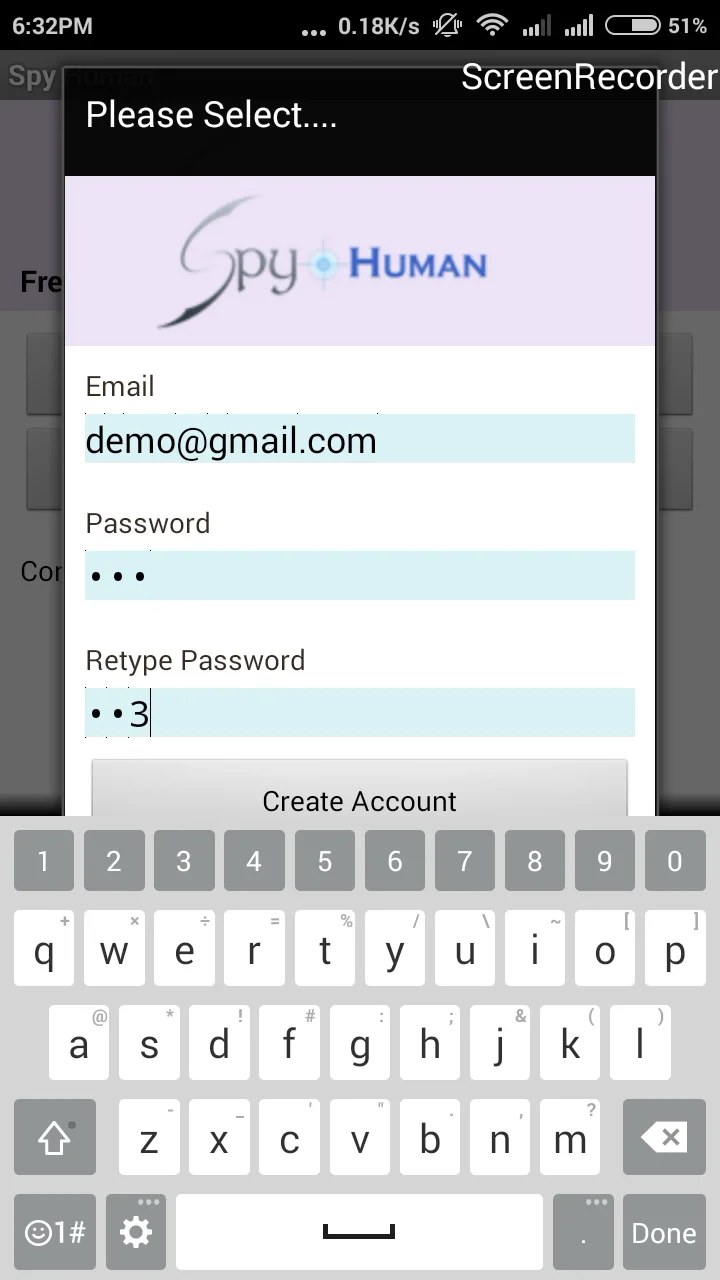Type the number 3 key
Screen dimensions: 720x1280
click(184, 861)
